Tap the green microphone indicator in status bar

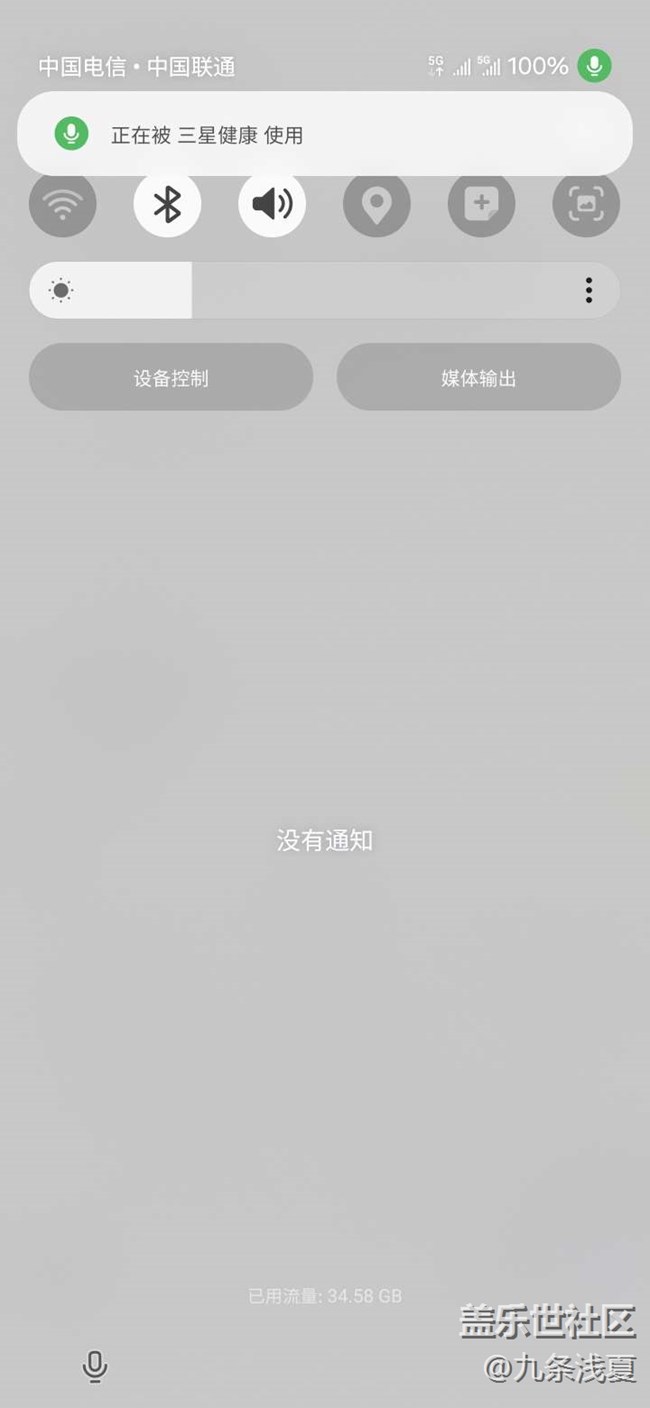[595, 66]
